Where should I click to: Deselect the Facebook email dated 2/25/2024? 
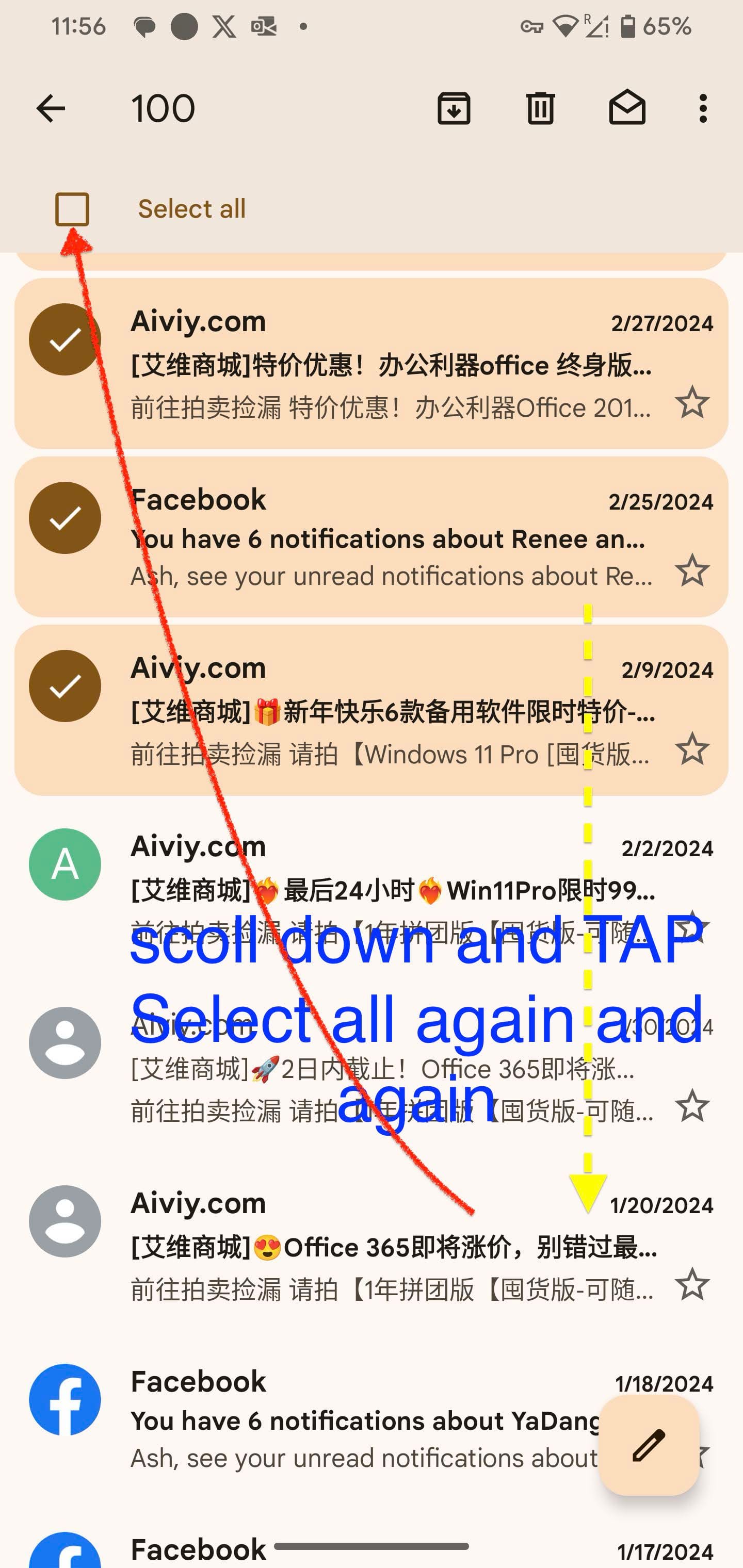(x=65, y=518)
